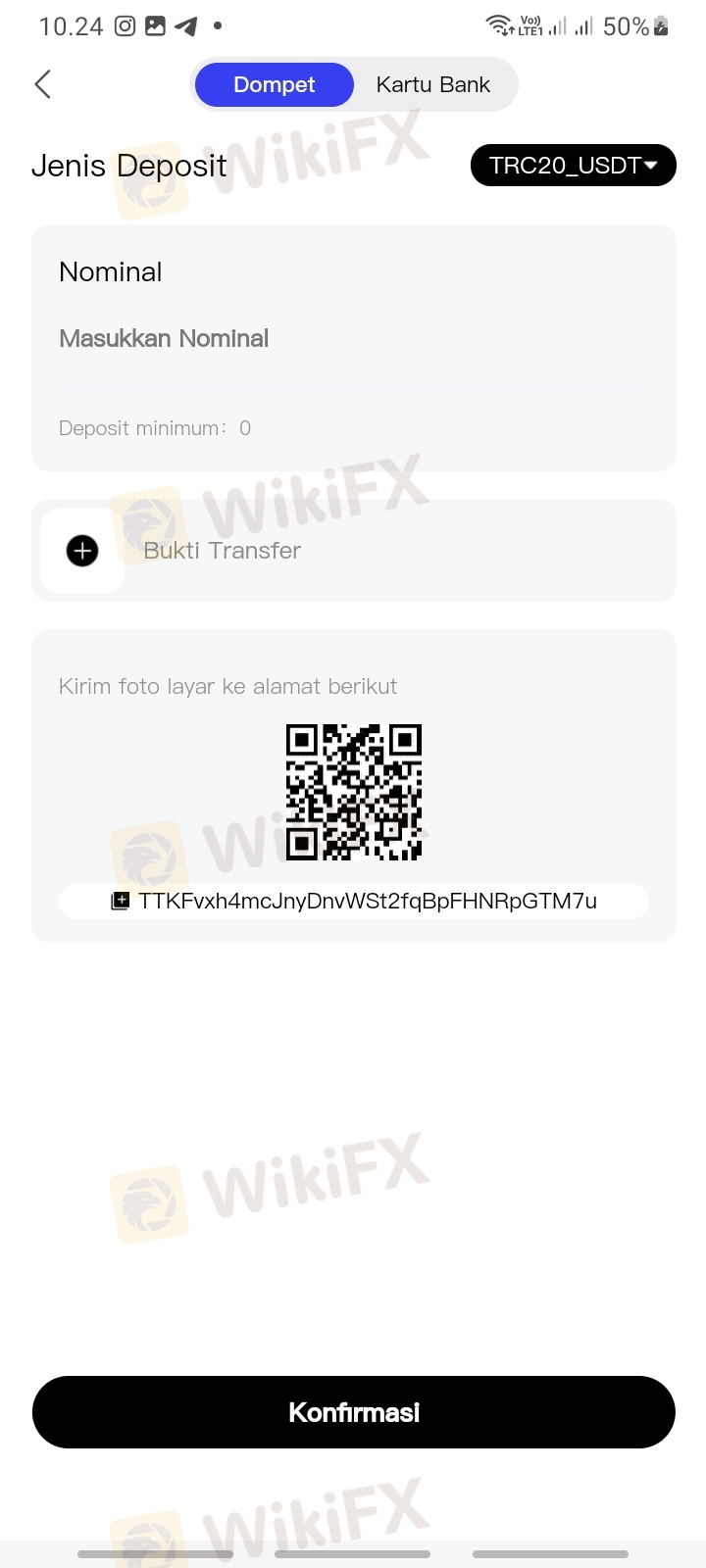Screen dimensions: 706x1568
Task: Open the TRC20_USDT deposit type dropdown
Action: [573, 166]
